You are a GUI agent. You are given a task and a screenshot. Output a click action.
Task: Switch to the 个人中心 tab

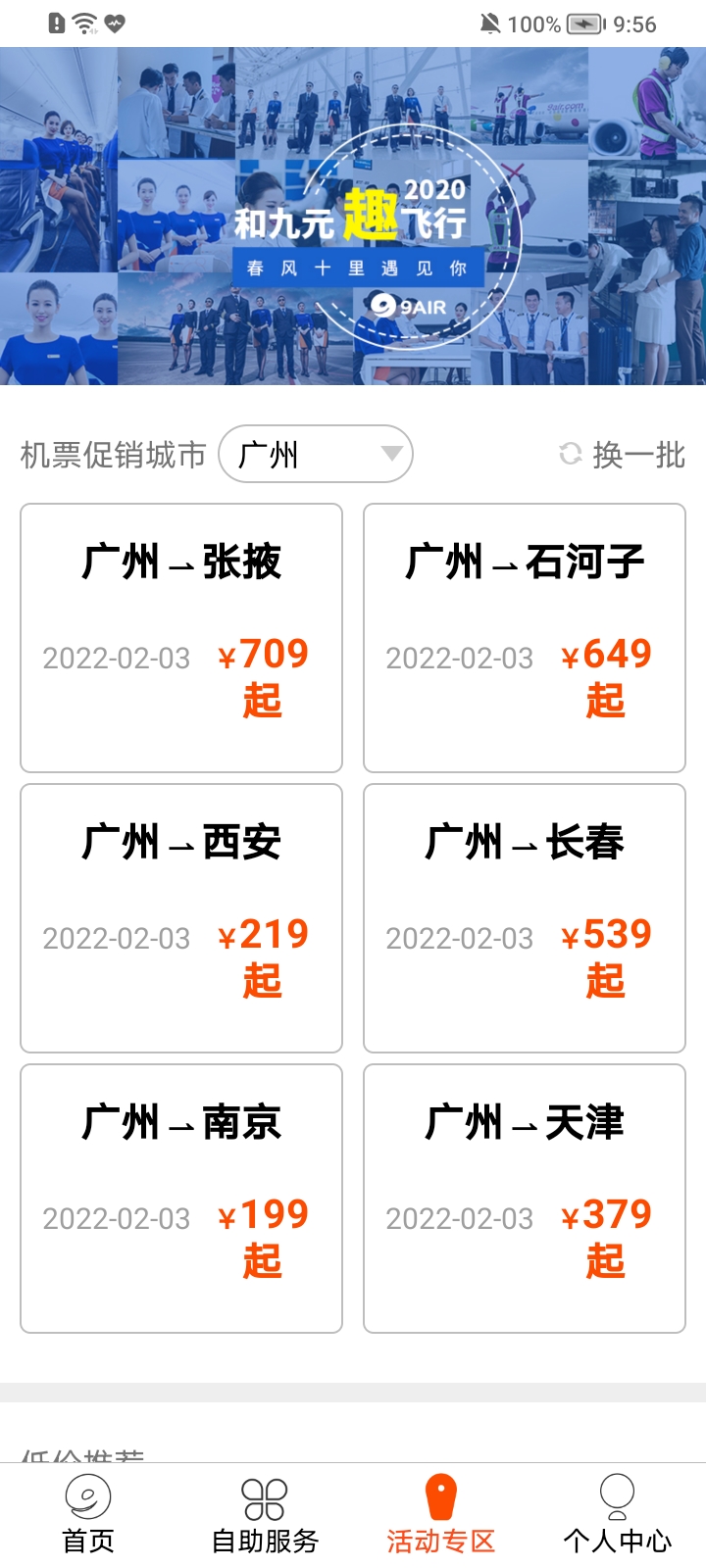[x=616, y=1514]
